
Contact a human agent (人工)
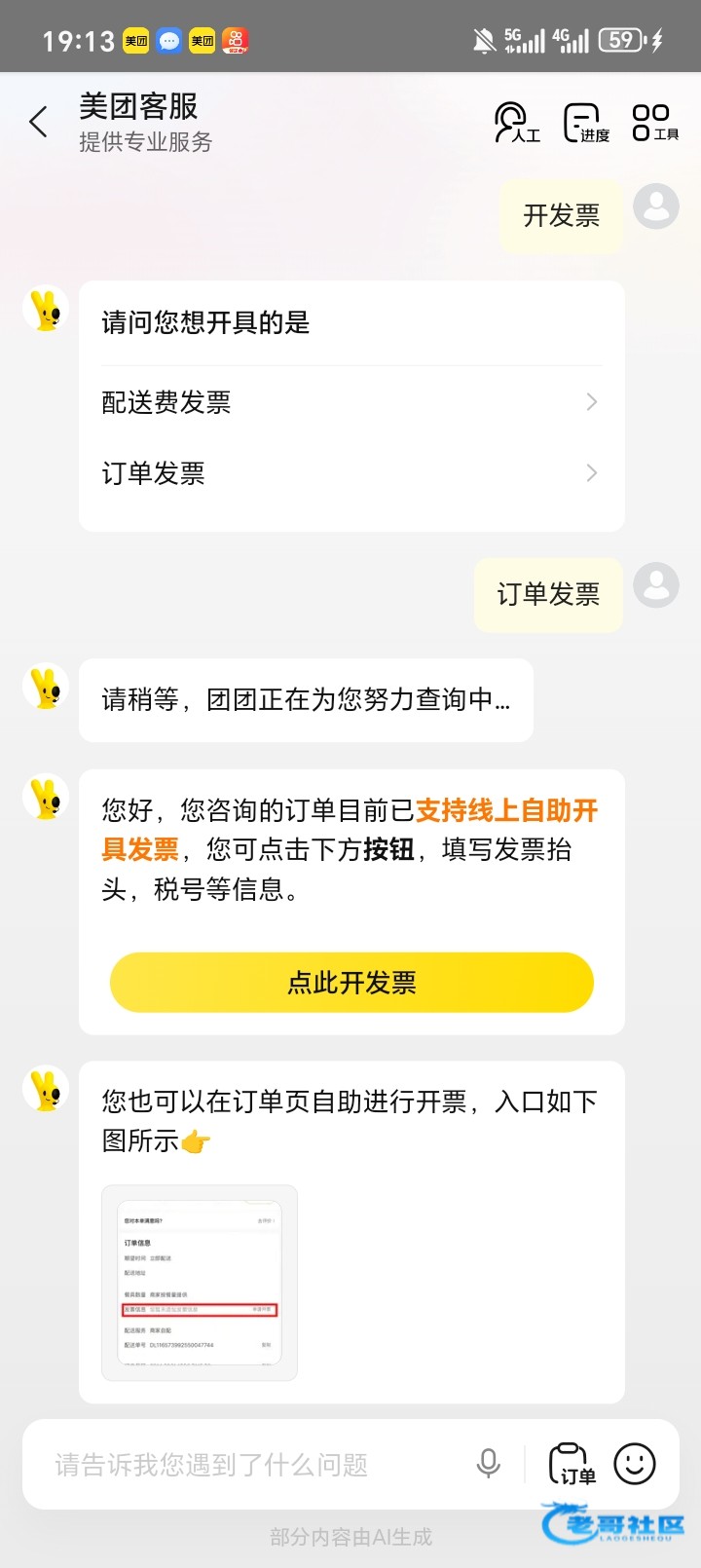[515, 124]
